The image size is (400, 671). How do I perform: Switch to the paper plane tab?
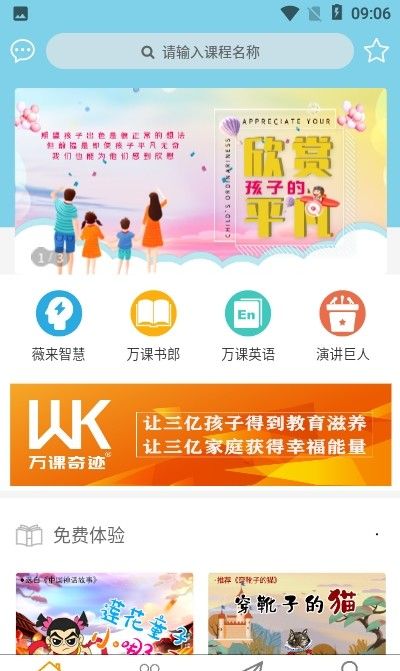pos(250,665)
